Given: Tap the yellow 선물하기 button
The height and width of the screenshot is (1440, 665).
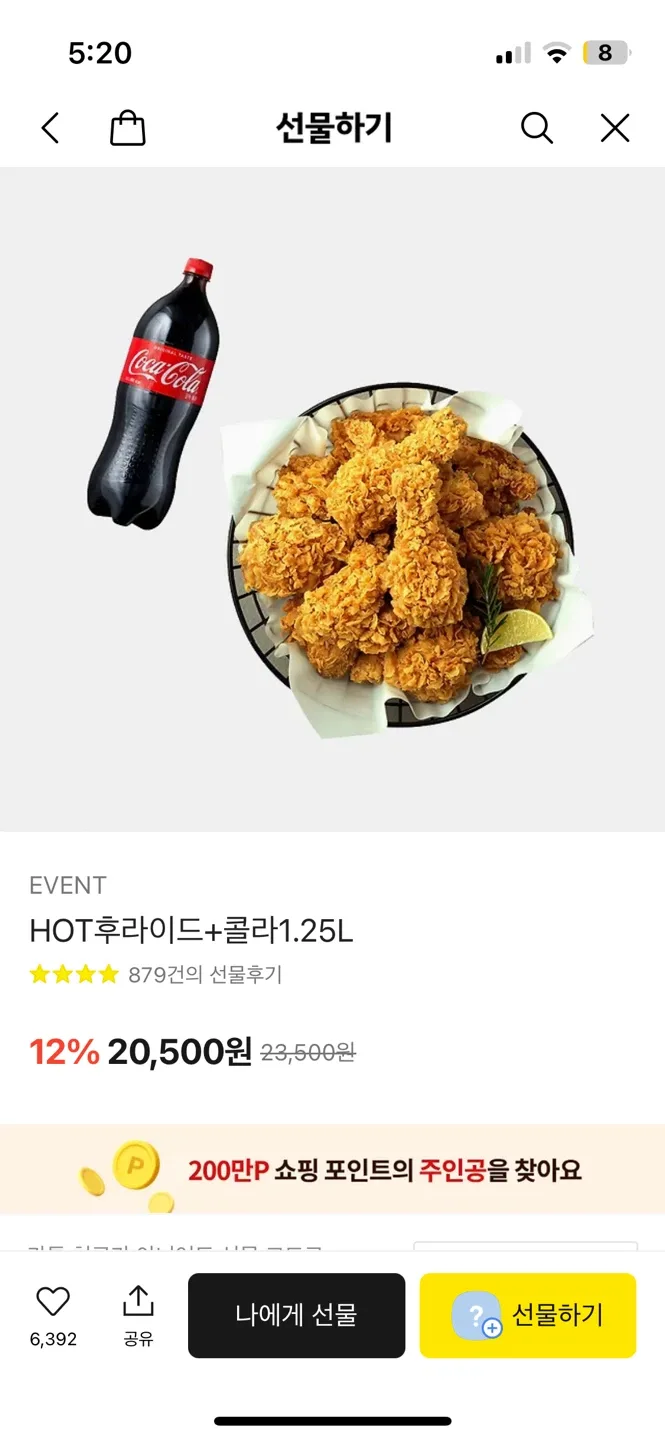Looking at the screenshot, I should [x=528, y=1315].
